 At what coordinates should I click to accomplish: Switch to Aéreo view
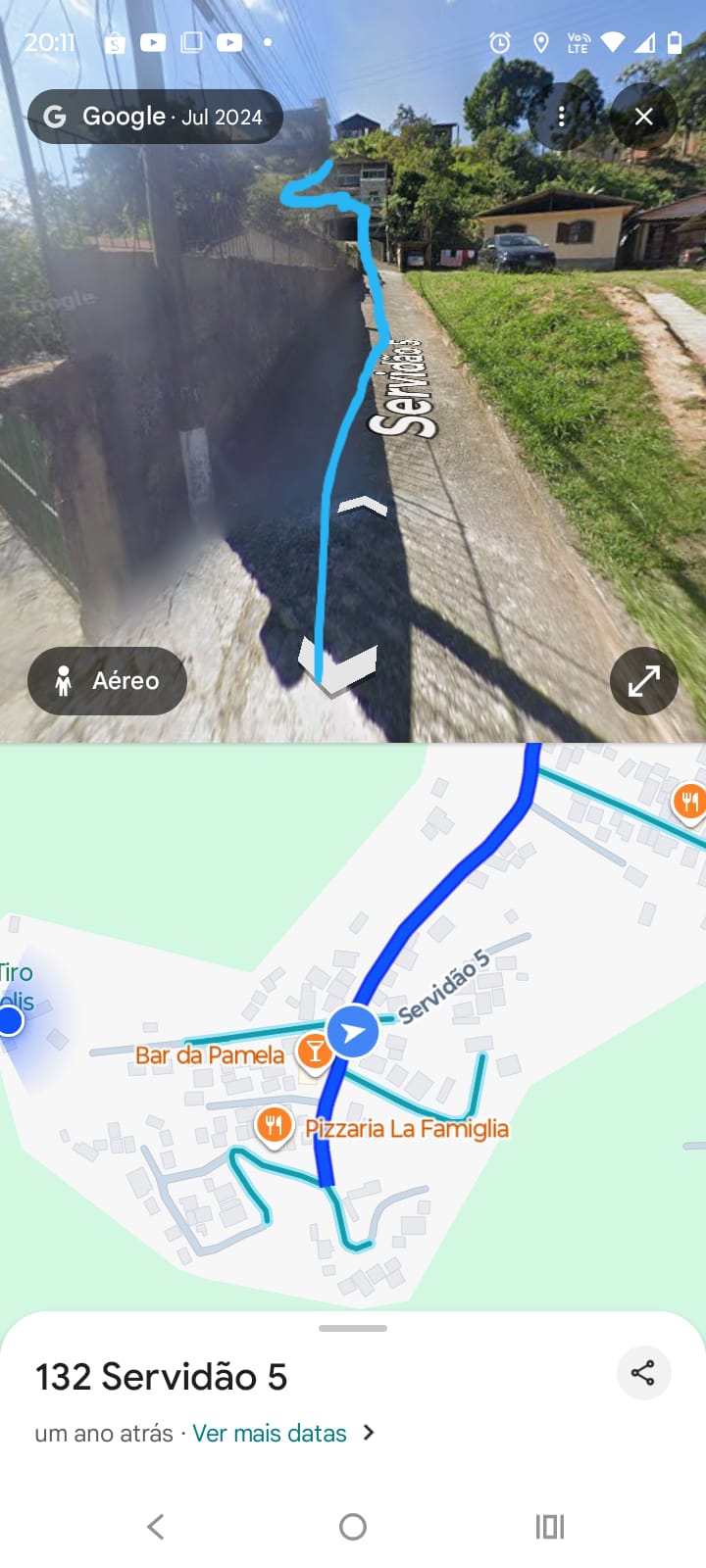[107, 681]
